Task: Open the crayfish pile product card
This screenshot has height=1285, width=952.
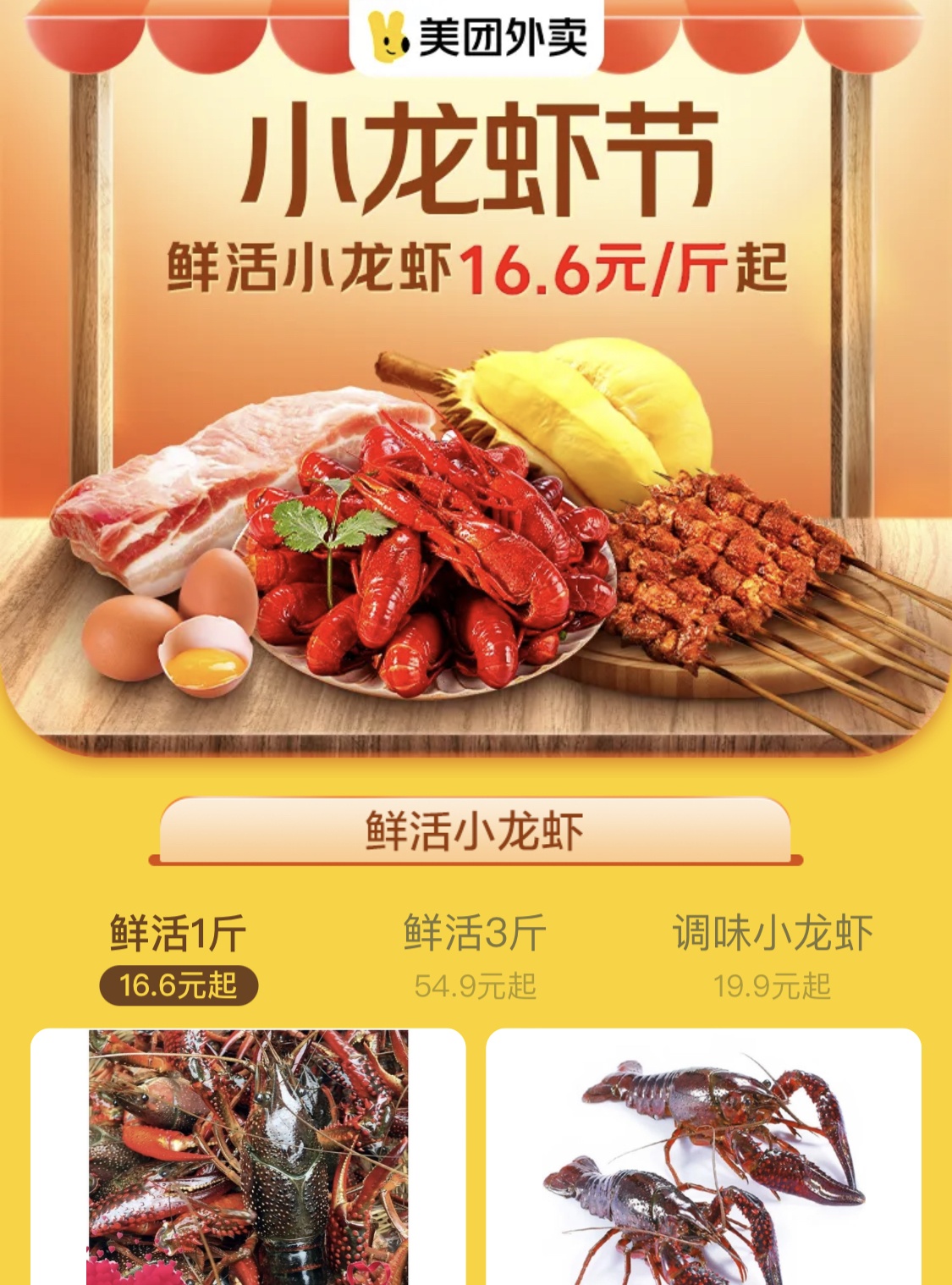Action: (x=248, y=1156)
